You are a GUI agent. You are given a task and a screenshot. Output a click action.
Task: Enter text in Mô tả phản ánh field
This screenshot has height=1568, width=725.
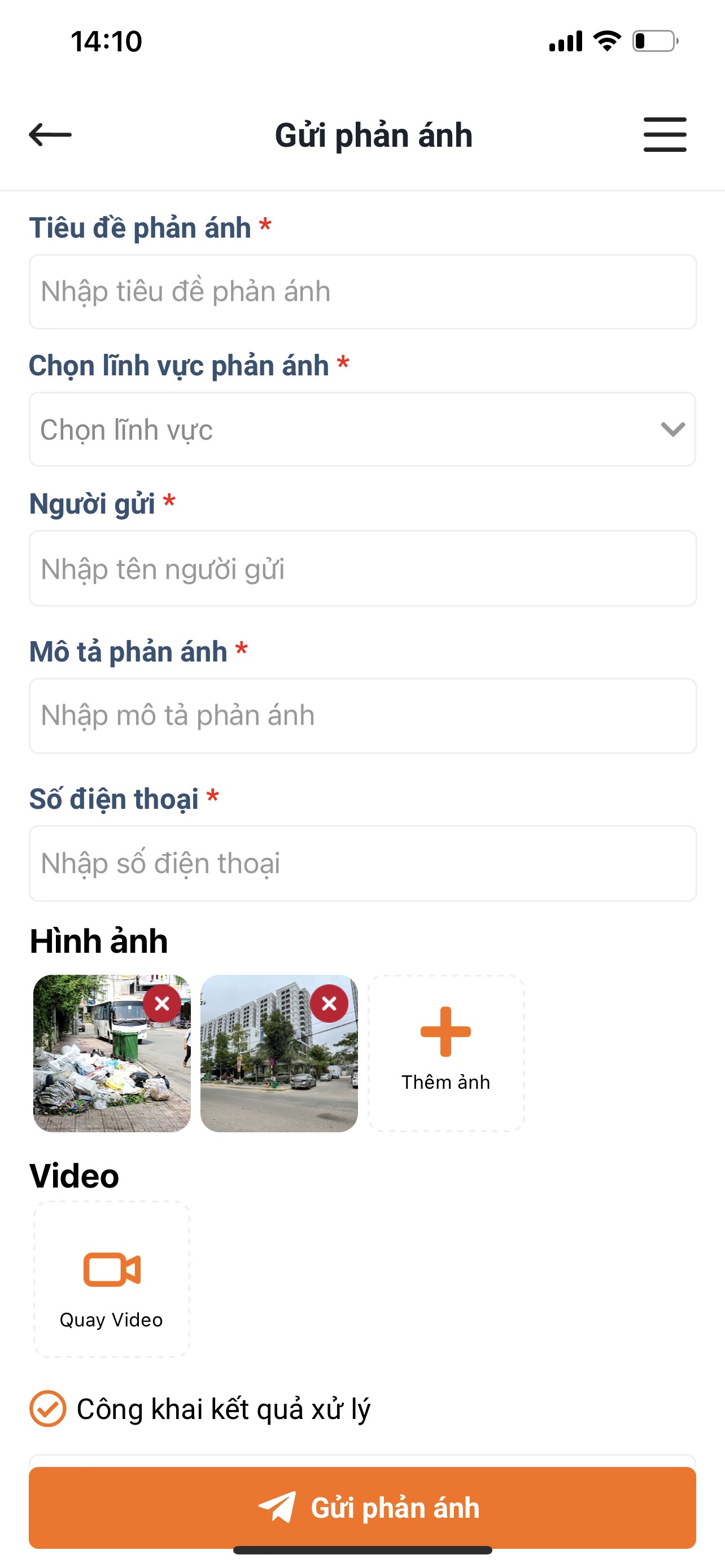click(x=363, y=716)
